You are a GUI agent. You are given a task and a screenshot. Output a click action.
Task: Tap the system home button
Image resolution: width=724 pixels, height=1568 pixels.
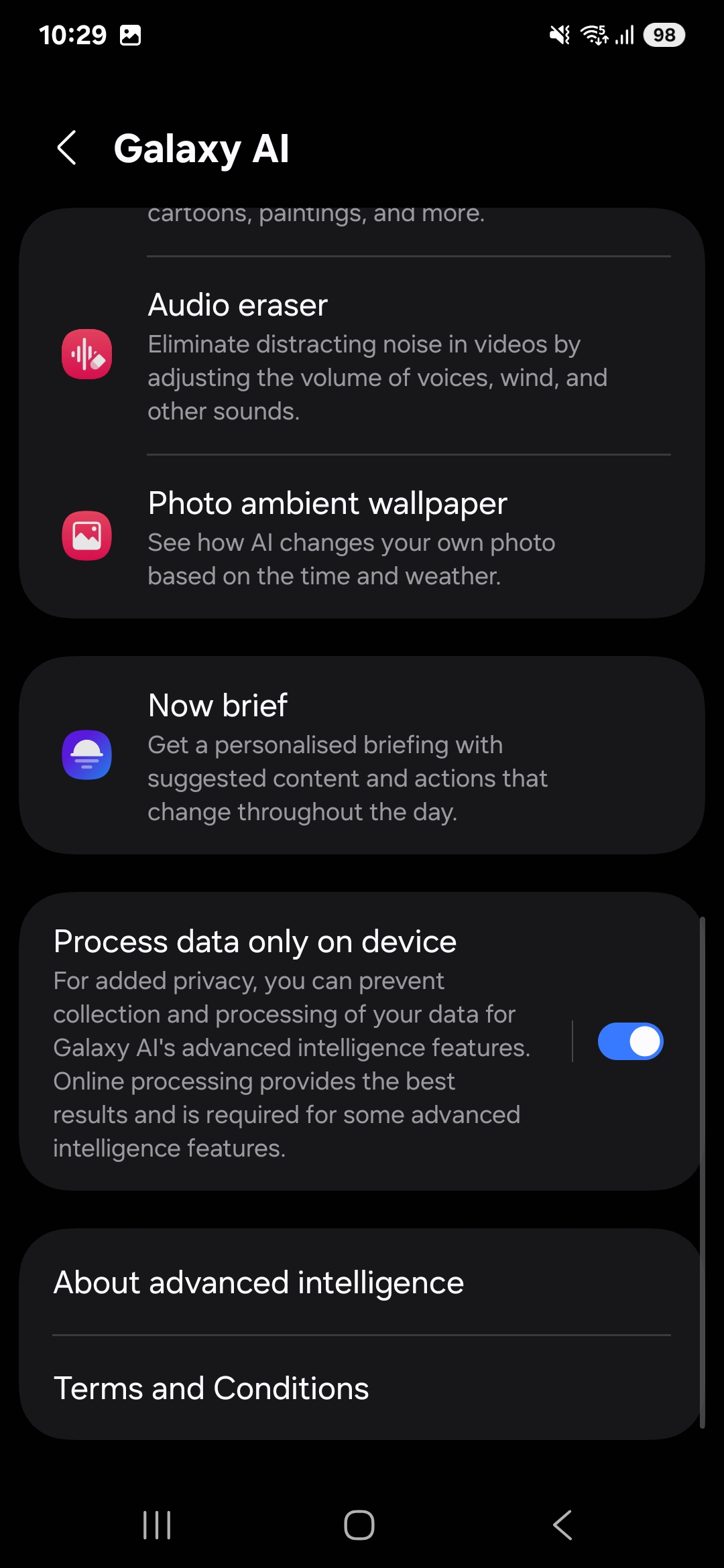(x=359, y=1525)
